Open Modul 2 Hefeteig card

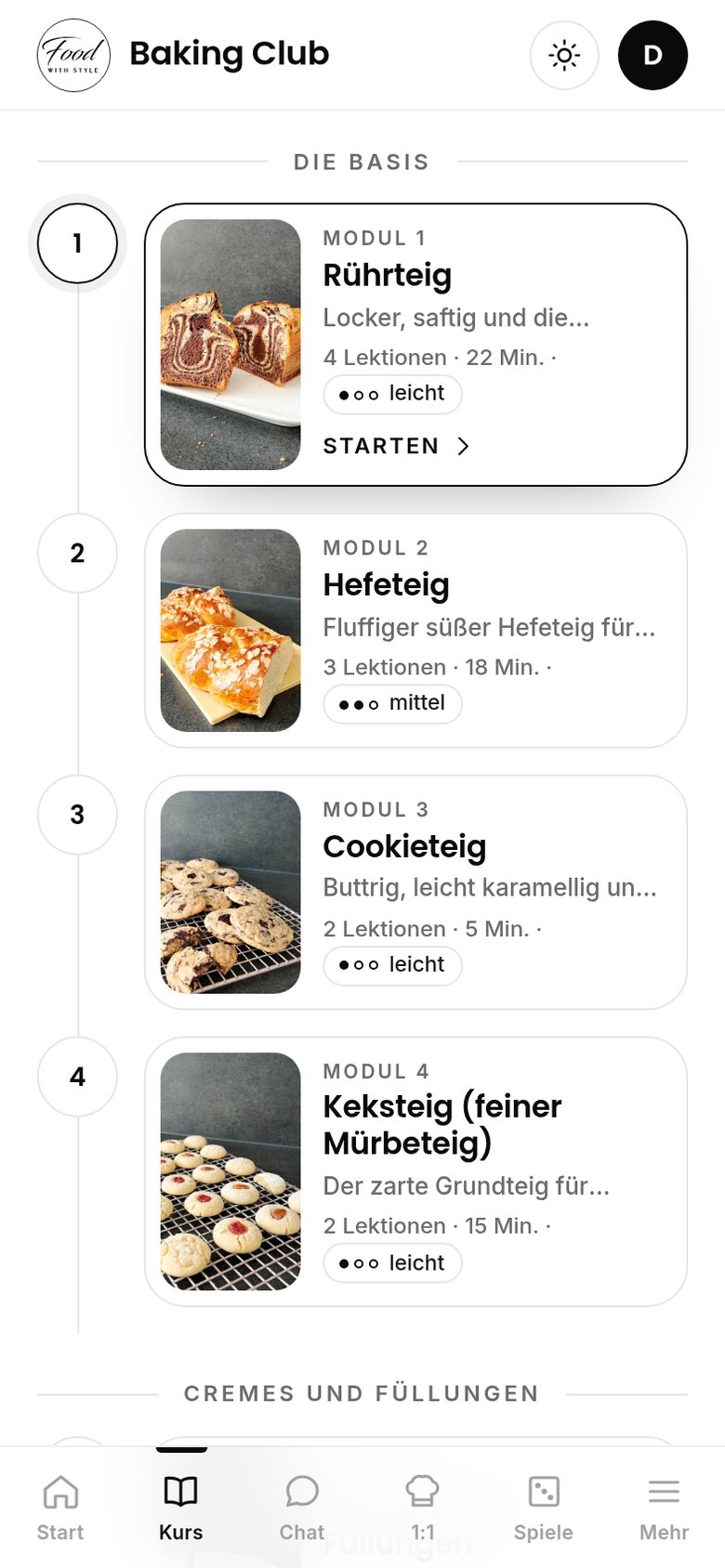(x=415, y=631)
